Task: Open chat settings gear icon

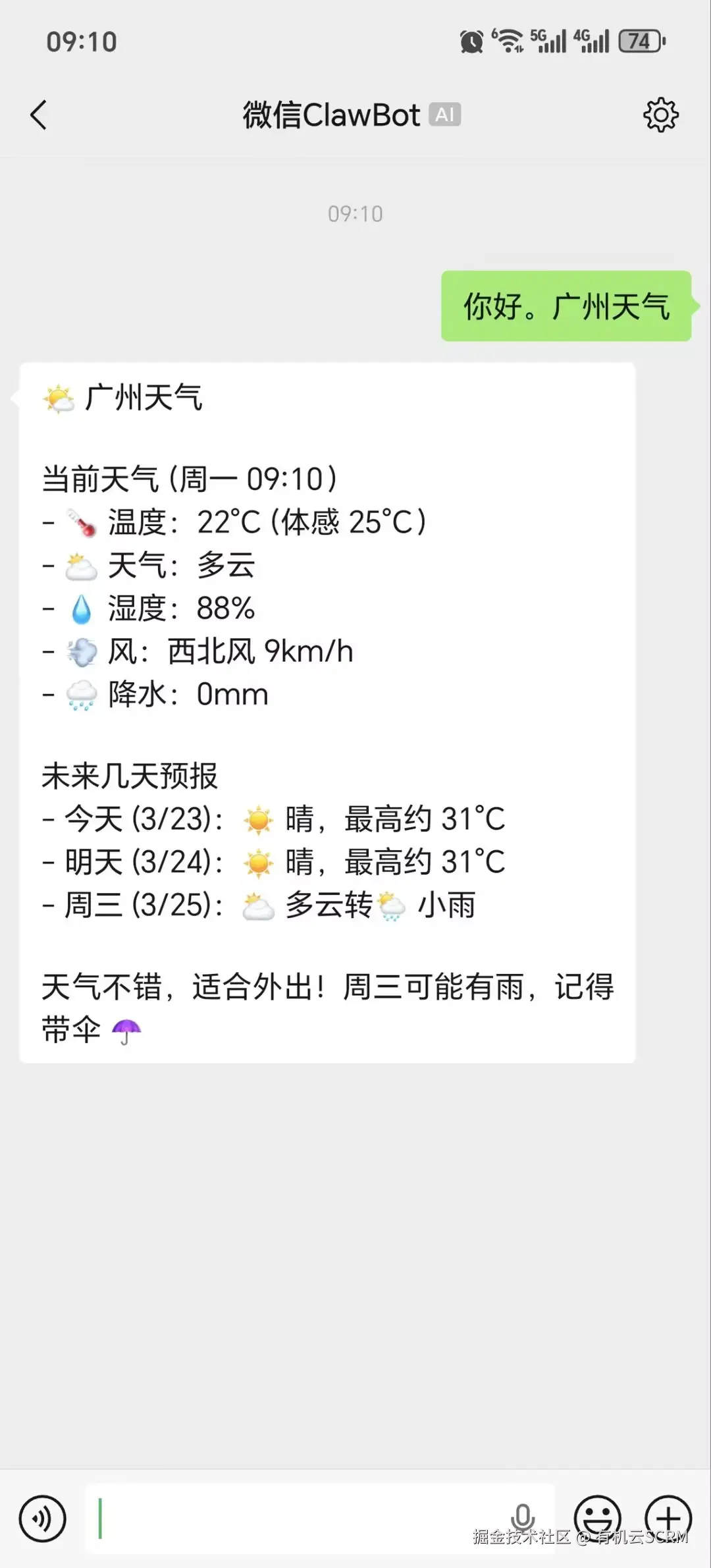Action: [660, 115]
